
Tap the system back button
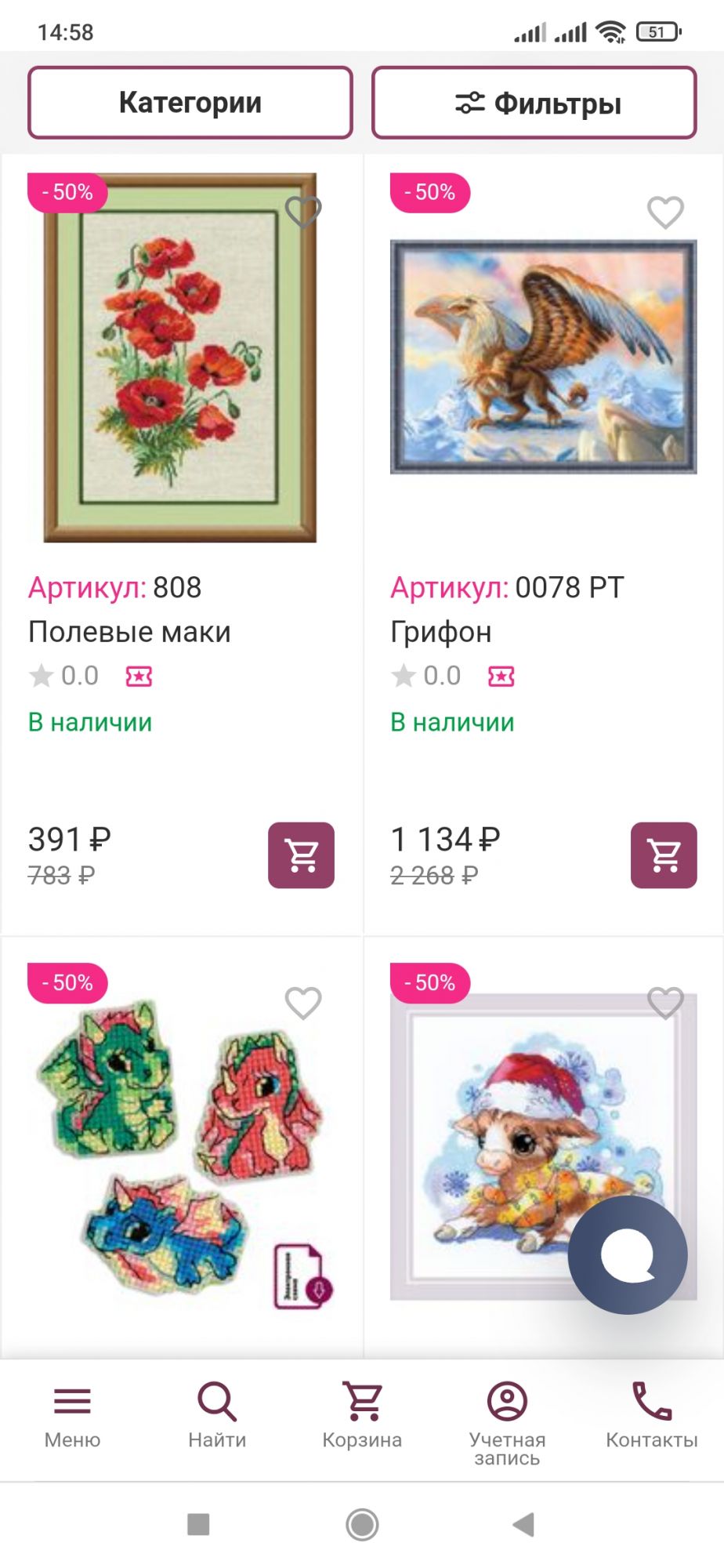(523, 1524)
